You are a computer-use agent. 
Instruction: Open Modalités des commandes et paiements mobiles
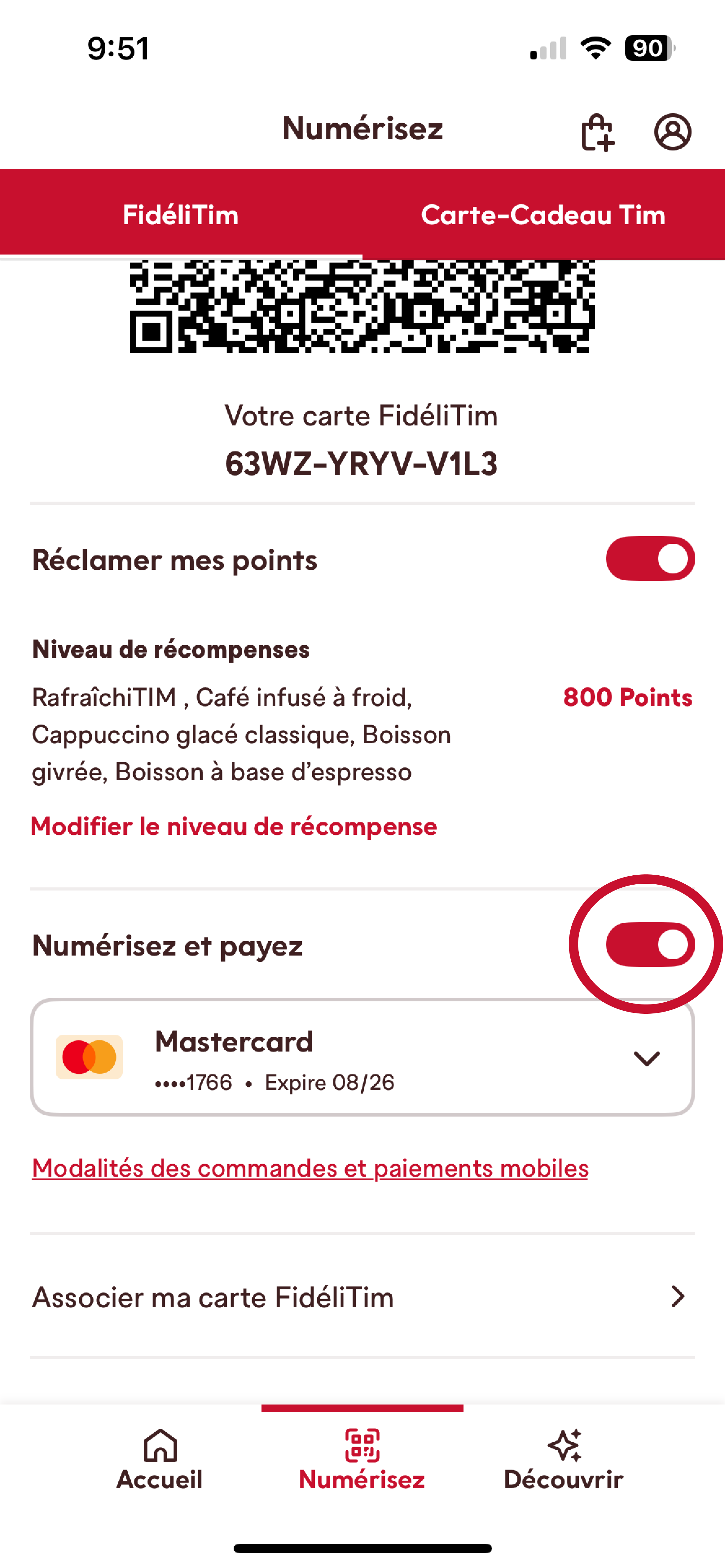(x=310, y=1168)
